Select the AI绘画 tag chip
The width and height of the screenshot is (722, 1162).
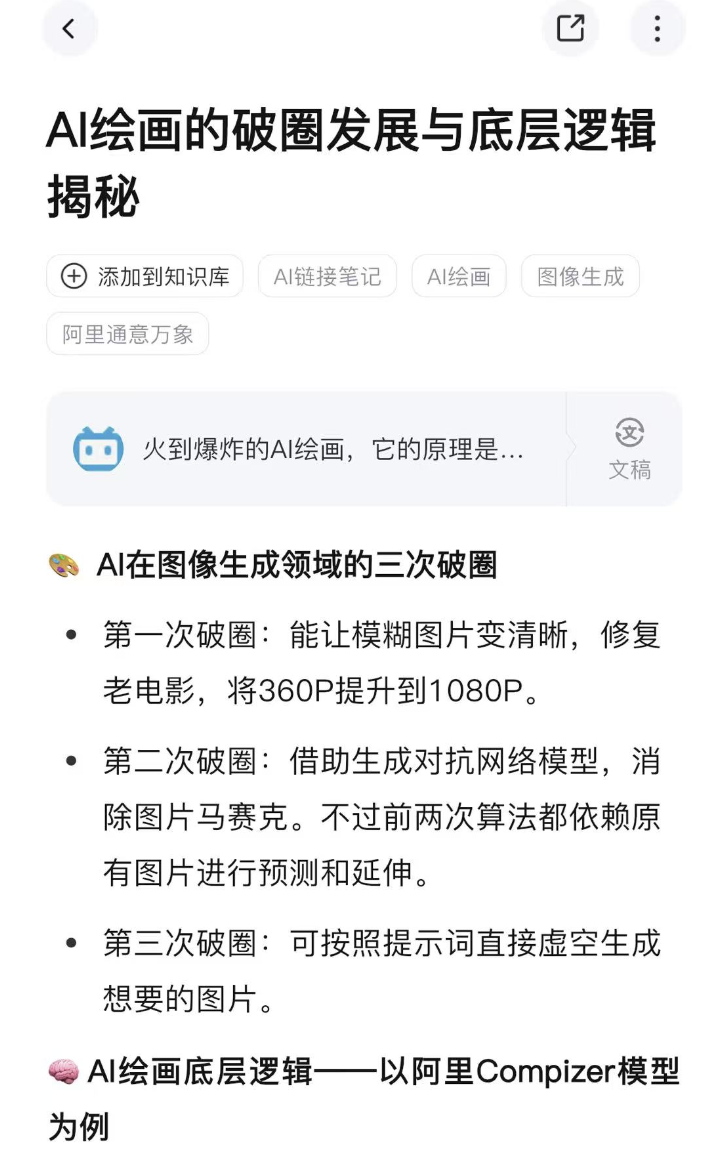pyautogui.click(x=459, y=276)
